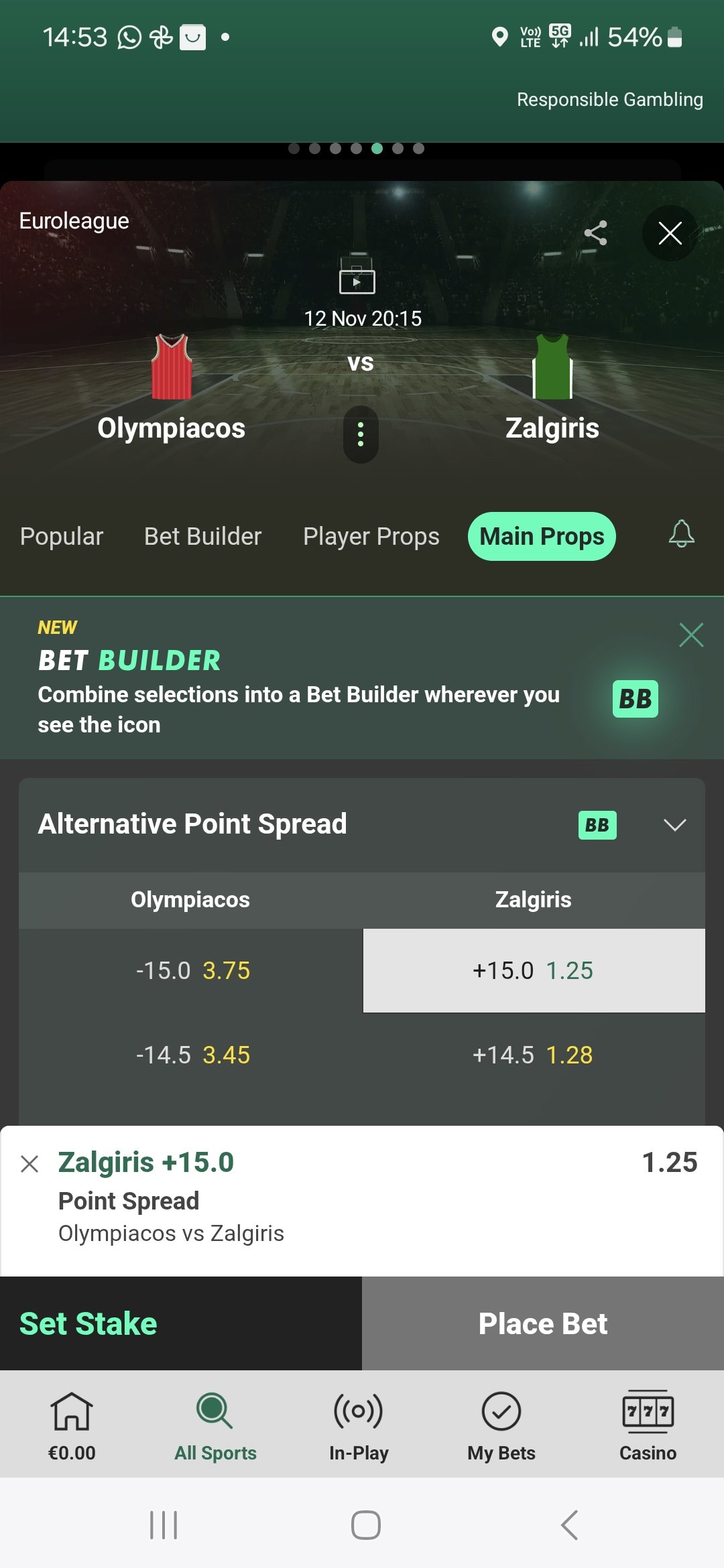This screenshot has height=1568, width=724.
Task: Deselect Zalgiris +15.0 at 1.25 odds
Action: 534,970
